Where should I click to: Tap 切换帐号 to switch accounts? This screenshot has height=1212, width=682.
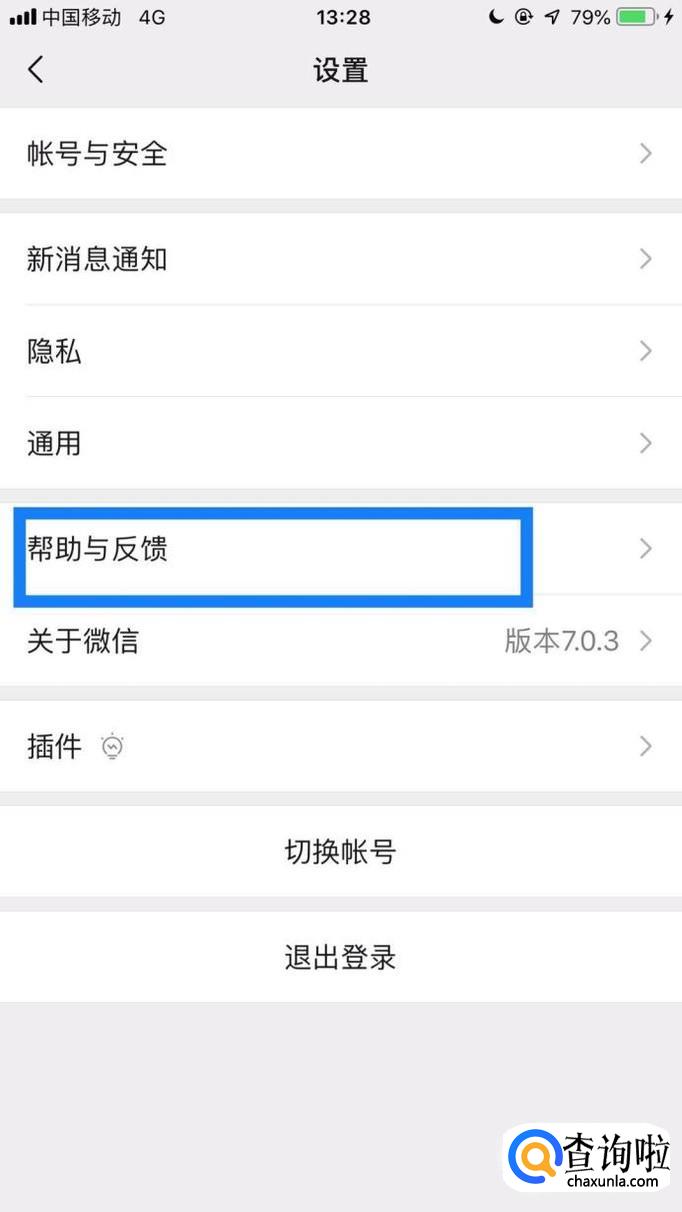(341, 852)
